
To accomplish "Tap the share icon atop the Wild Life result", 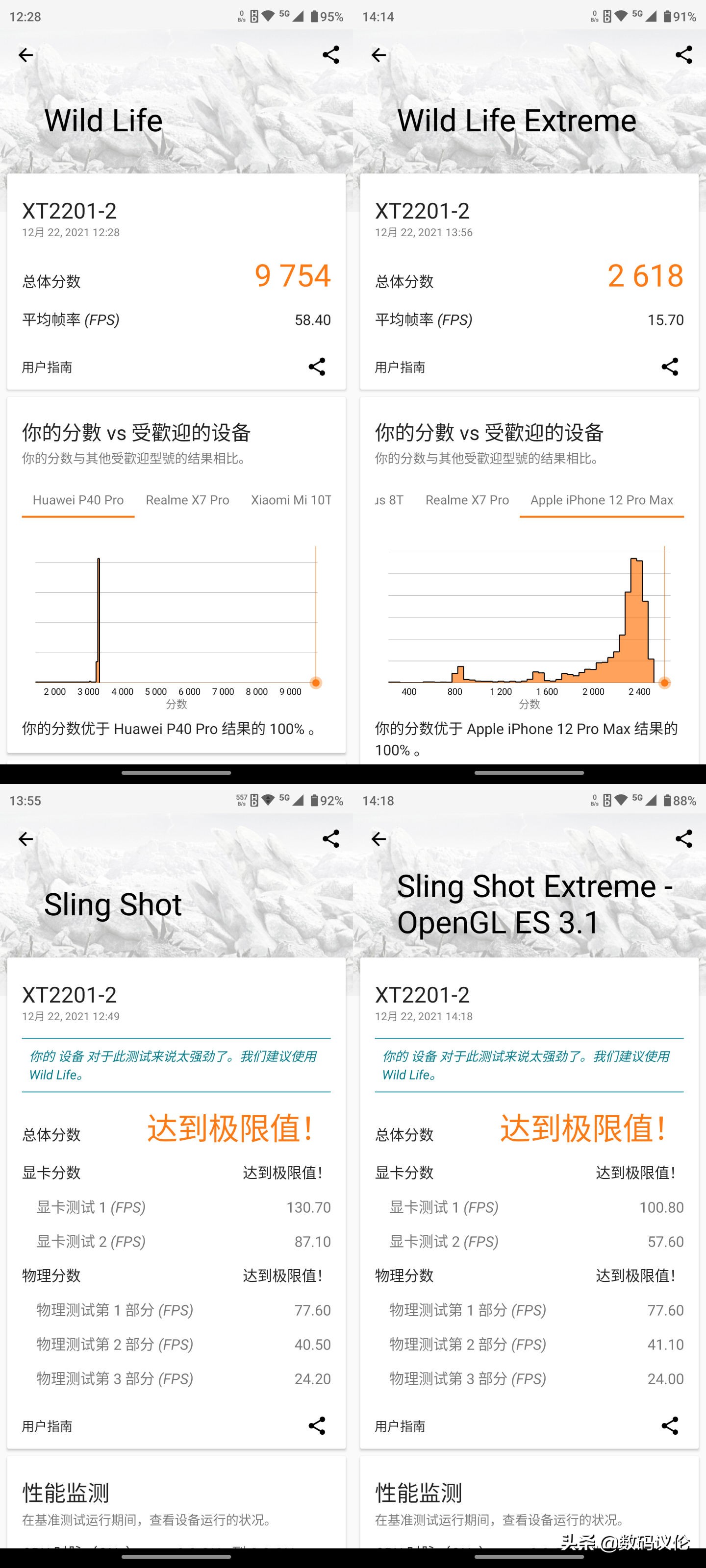I will coord(331,55).
